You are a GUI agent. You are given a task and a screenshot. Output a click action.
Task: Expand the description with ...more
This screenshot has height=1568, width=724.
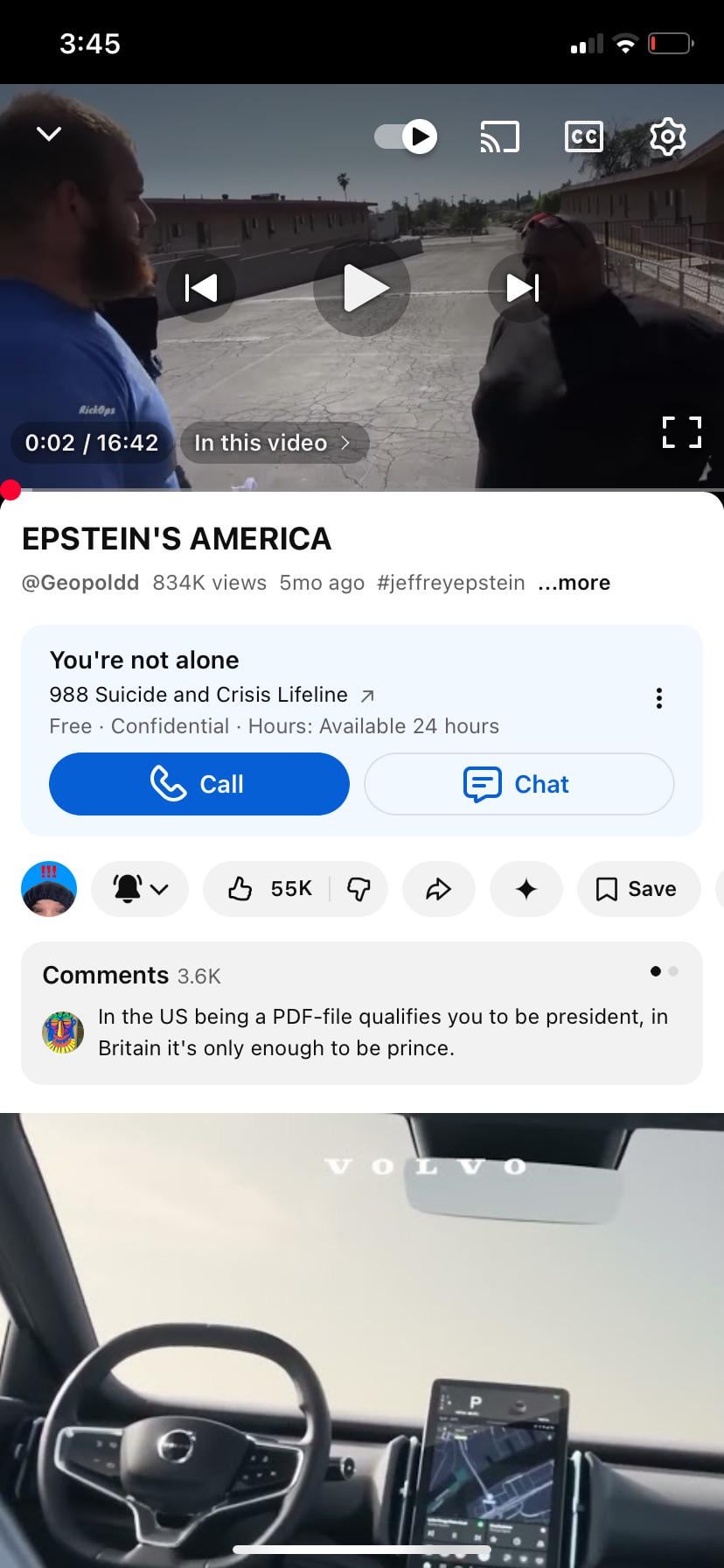click(x=574, y=583)
